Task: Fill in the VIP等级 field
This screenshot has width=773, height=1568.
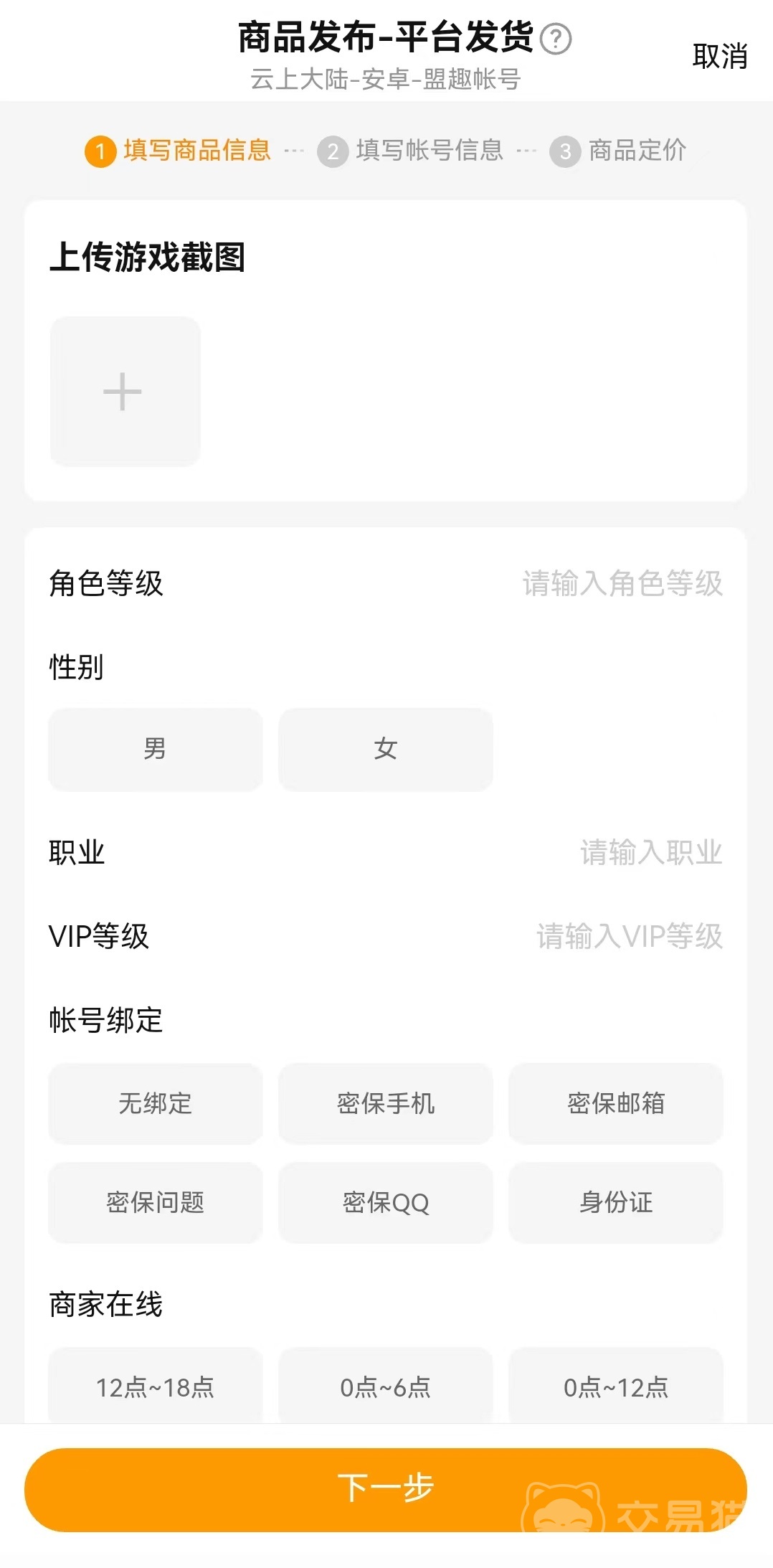Action: (x=629, y=937)
